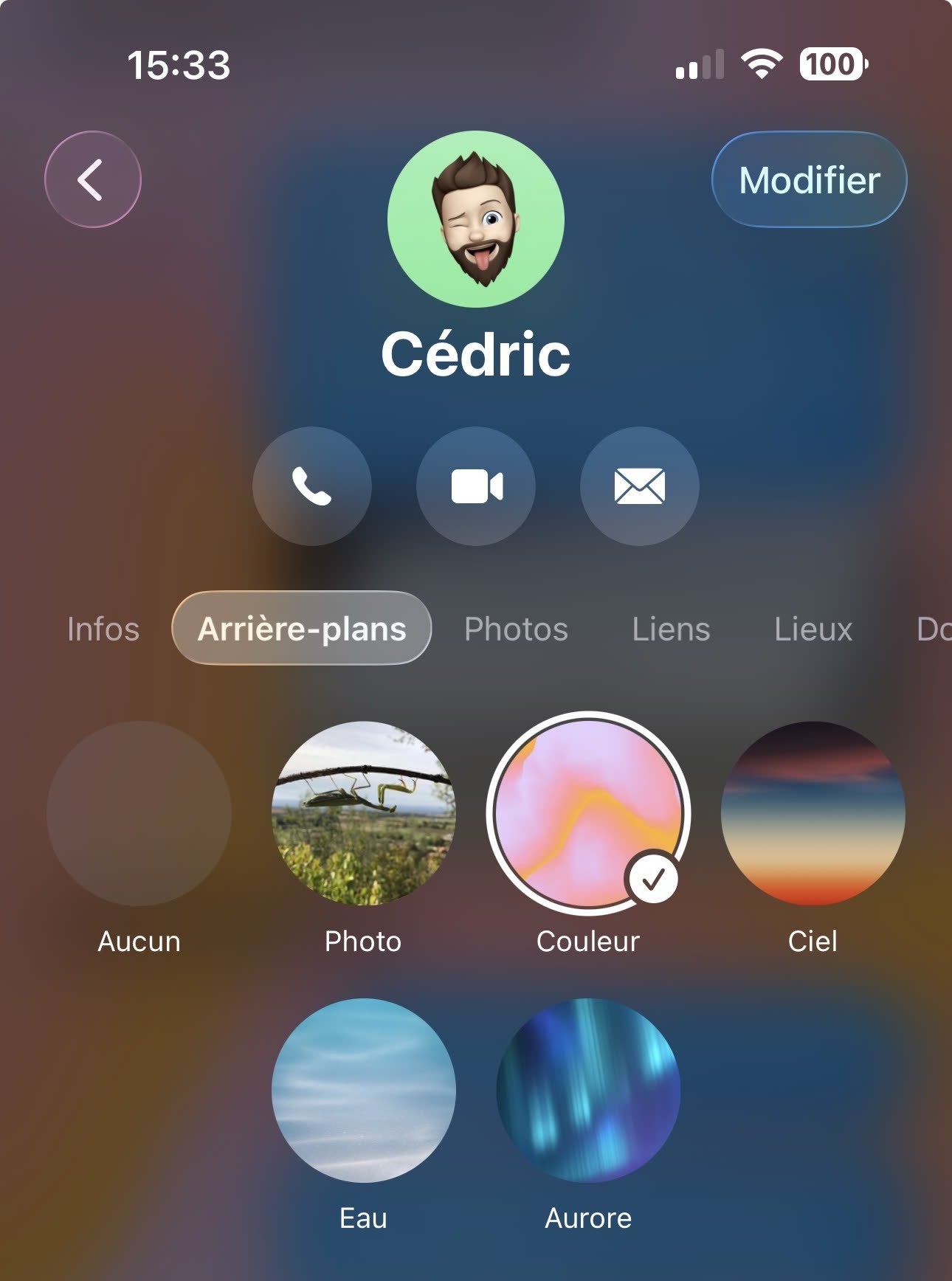Viewport: 952px width, 1281px height.
Task: Call Cédric with the phone icon
Action: (311, 486)
